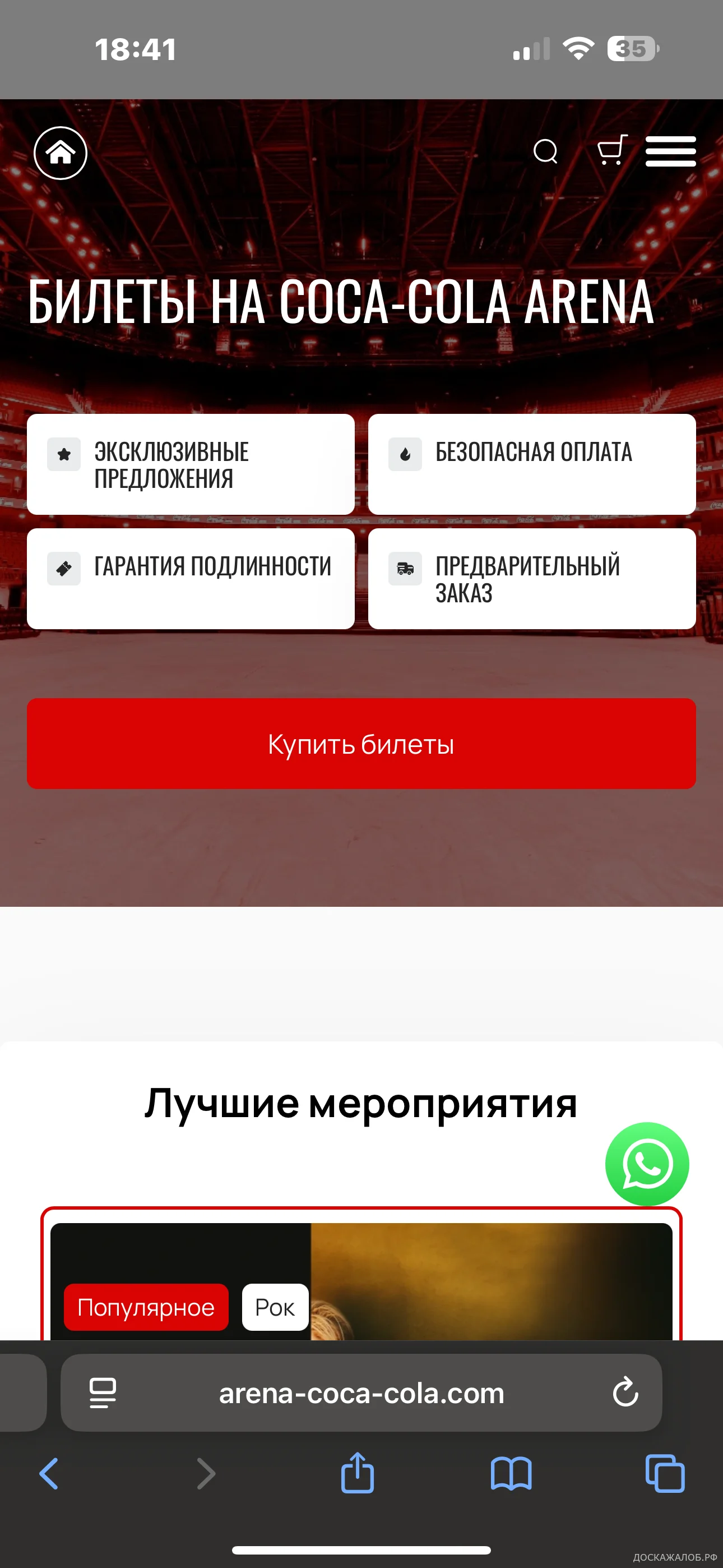Show all open tabs

(x=665, y=1474)
